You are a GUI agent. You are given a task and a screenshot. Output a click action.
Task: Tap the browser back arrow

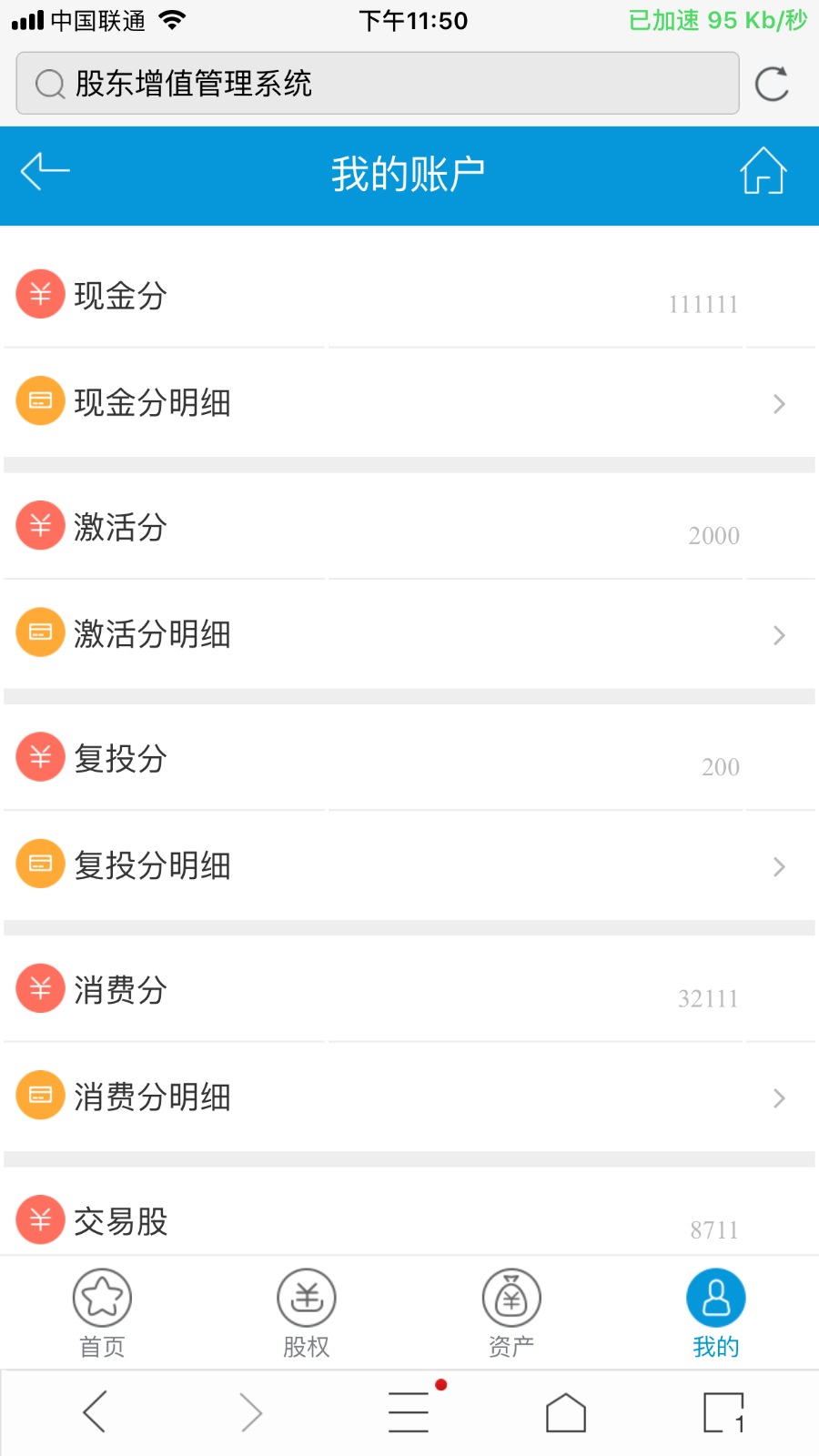pos(95,1411)
